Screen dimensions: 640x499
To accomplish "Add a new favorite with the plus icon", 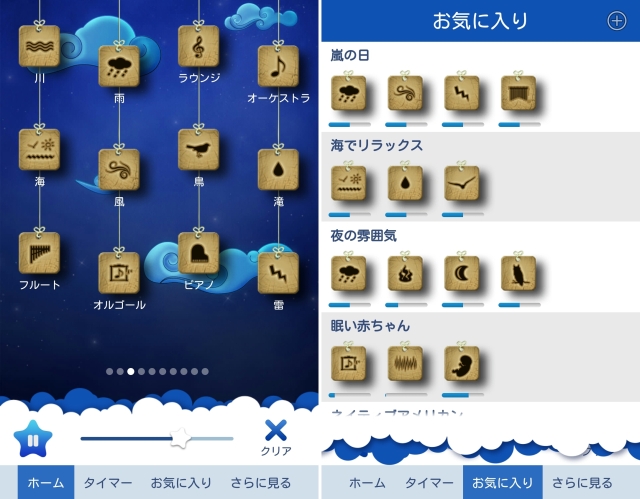I will tap(616, 20).
